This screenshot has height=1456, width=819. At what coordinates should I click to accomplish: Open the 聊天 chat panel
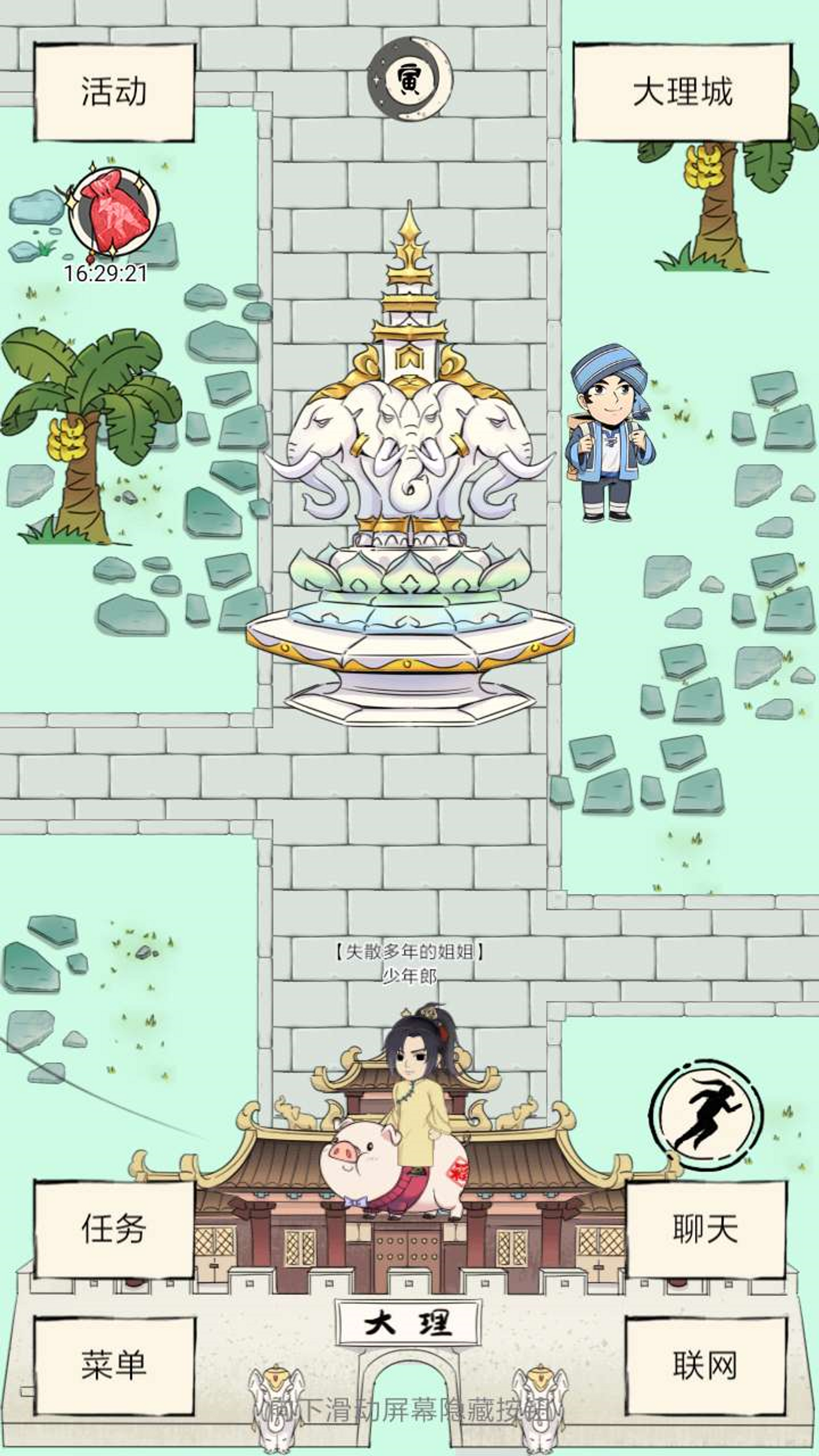pos(705,1229)
